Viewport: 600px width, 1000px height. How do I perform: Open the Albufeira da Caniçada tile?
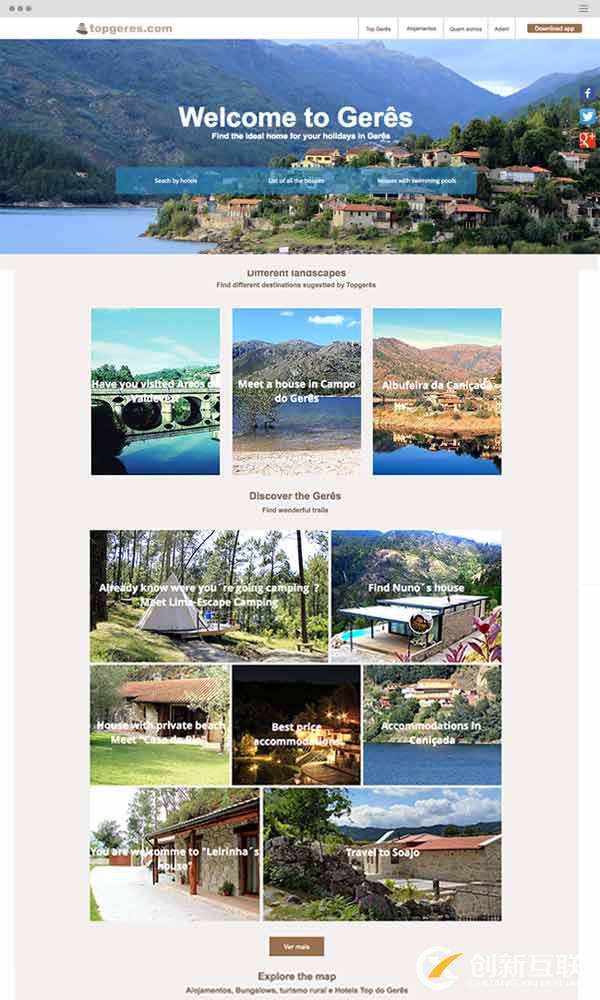tap(437, 391)
